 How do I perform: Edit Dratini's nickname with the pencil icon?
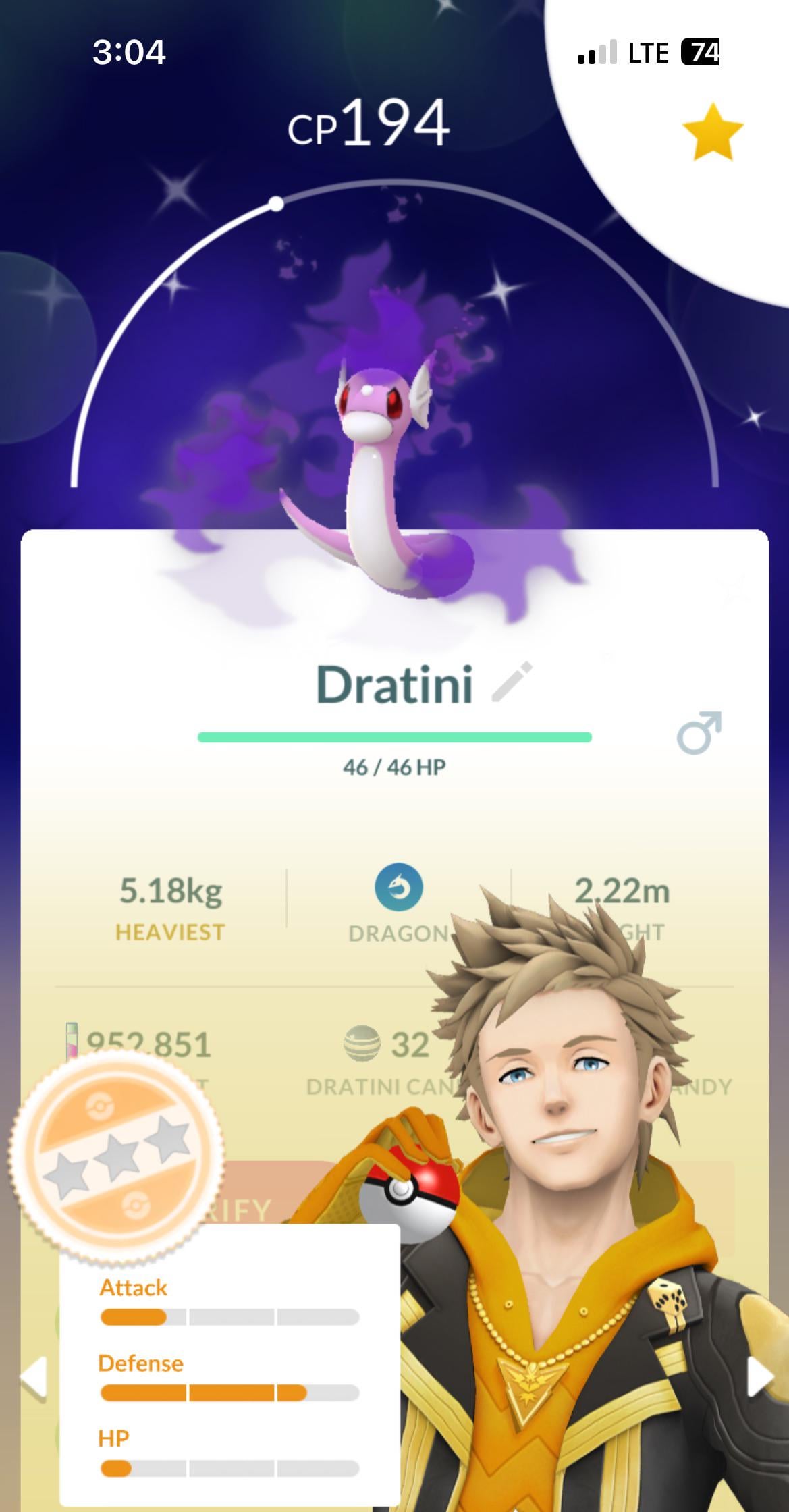tap(512, 682)
